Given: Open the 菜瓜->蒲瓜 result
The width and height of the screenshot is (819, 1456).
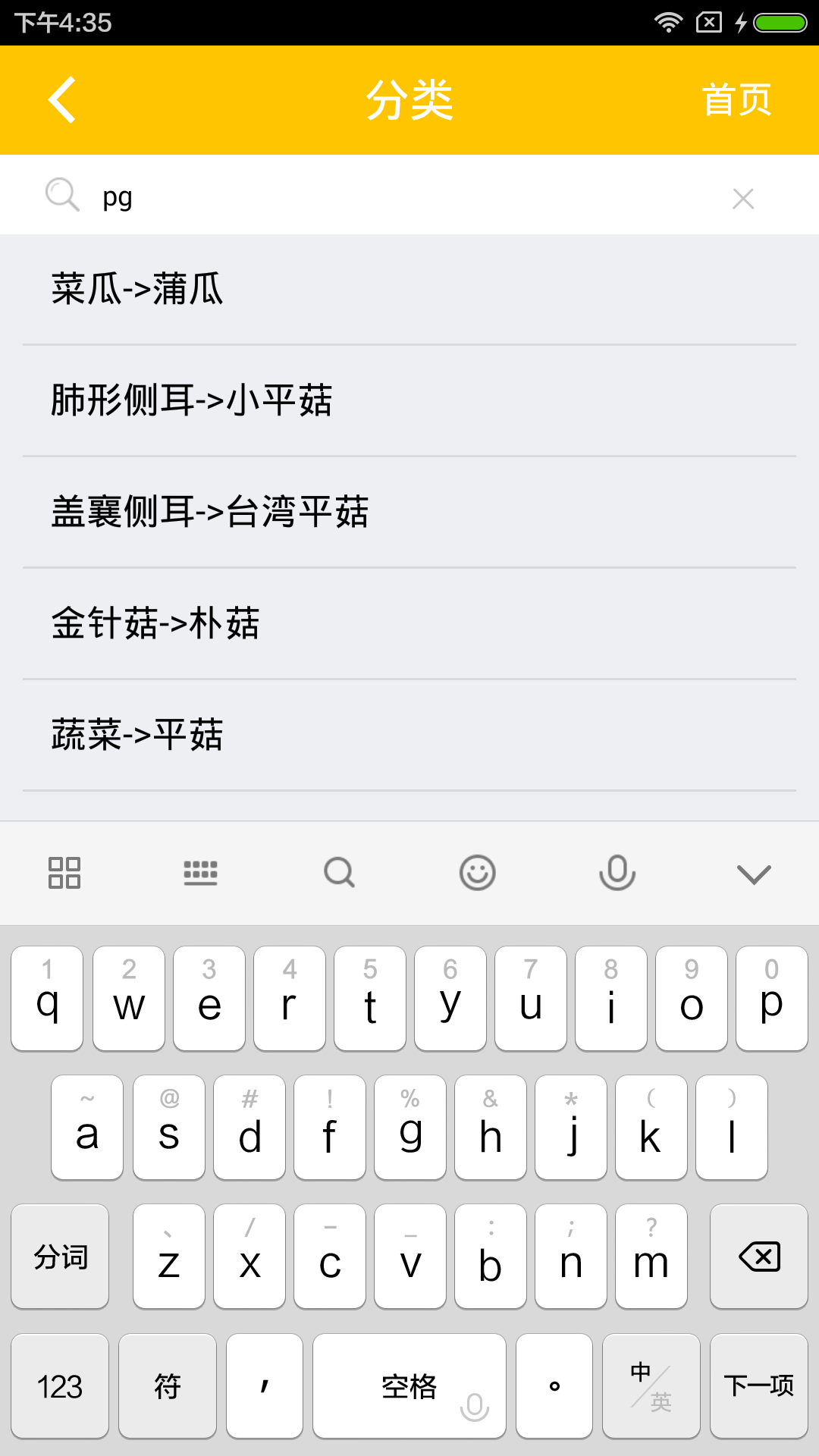Looking at the screenshot, I should tap(409, 290).
